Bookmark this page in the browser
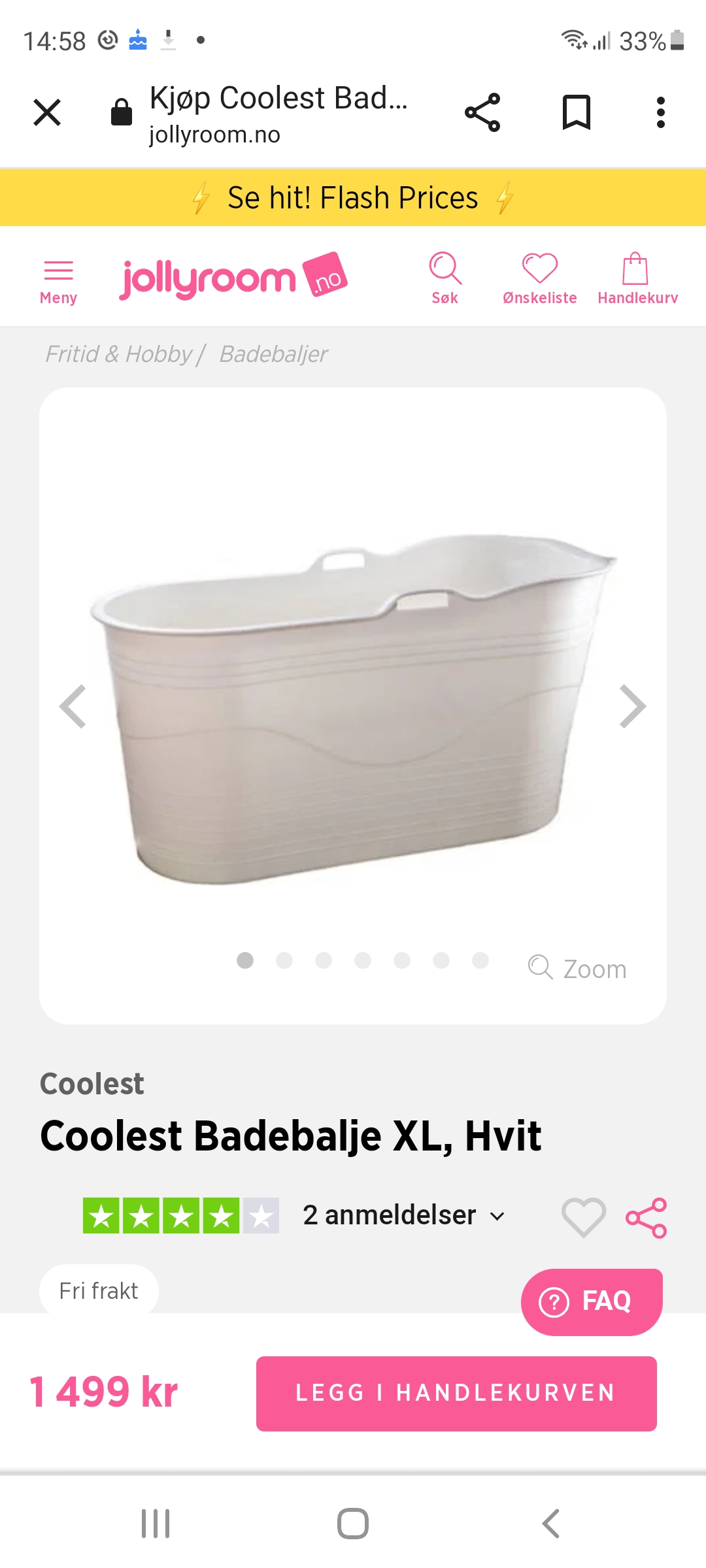The height and width of the screenshot is (1568, 706). click(x=577, y=112)
